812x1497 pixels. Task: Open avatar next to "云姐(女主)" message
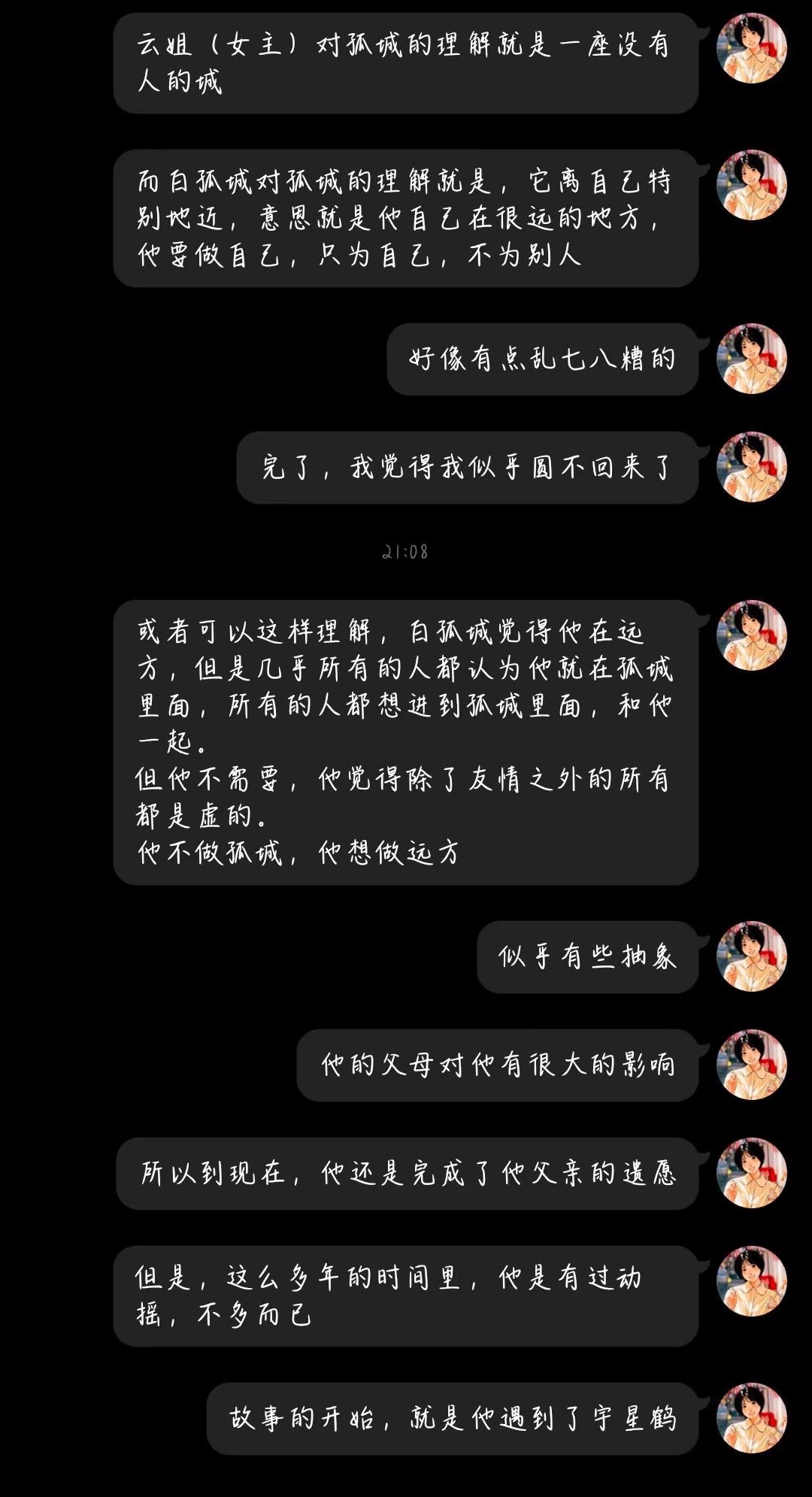(751, 48)
